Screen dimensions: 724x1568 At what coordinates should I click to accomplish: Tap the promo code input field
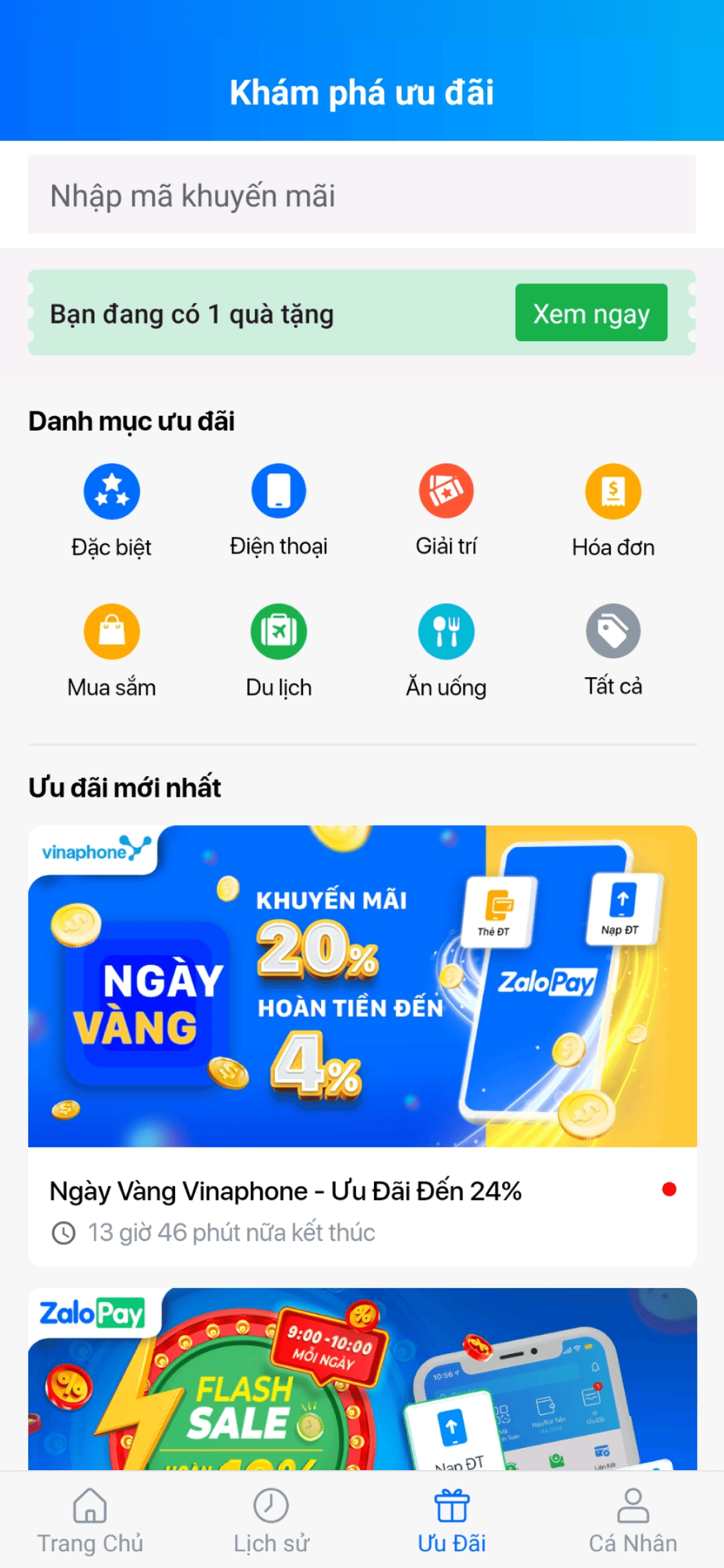tap(361, 195)
